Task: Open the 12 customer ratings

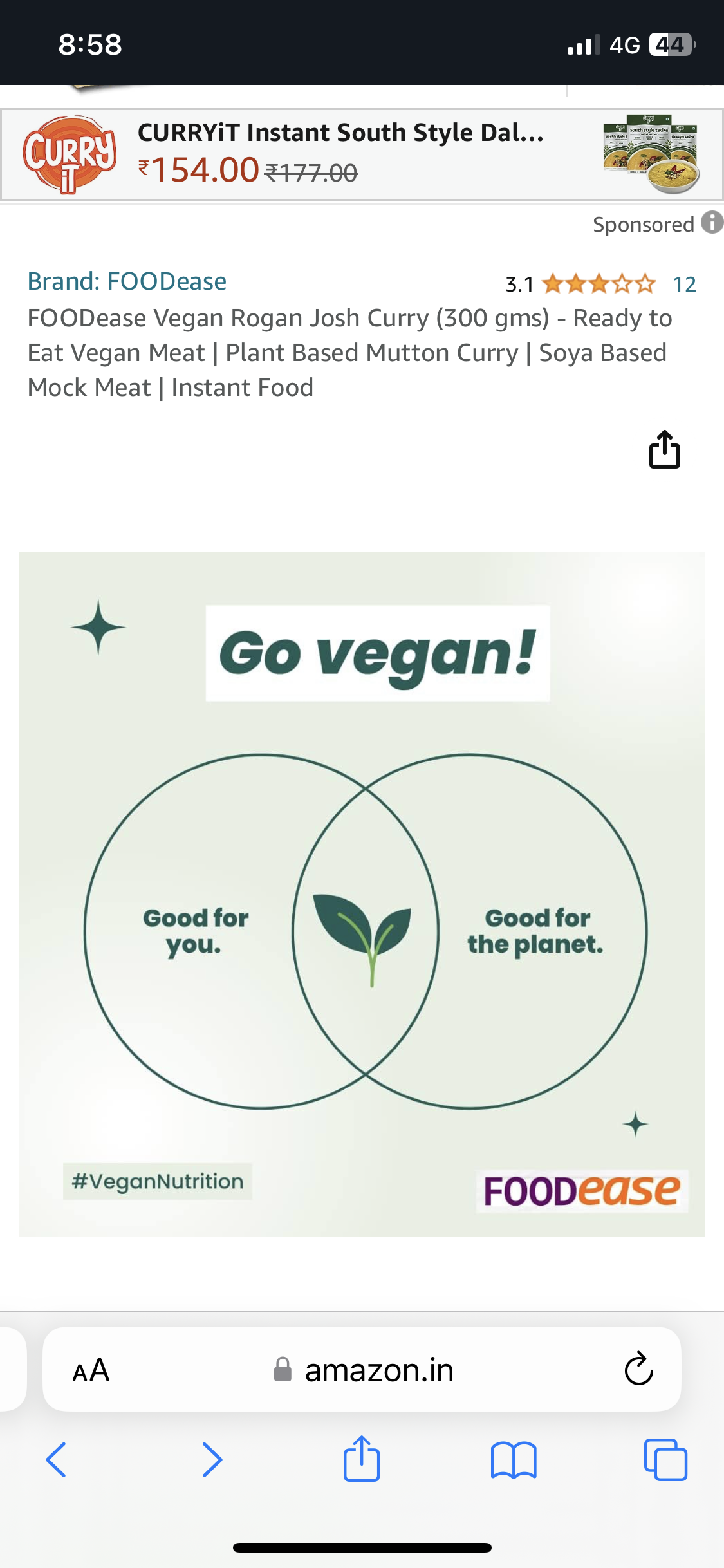Action: (684, 284)
